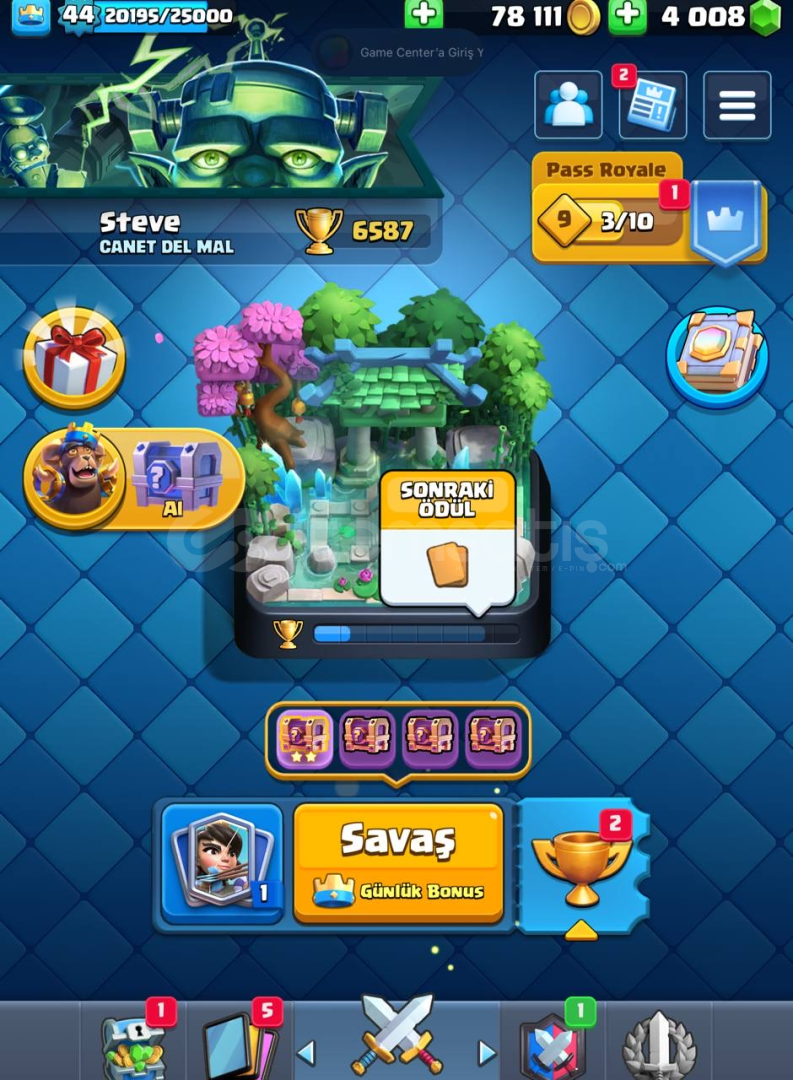The width and height of the screenshot is (793, 1080).
Task: Switch to the Cards collection tab
Action: click(x=240, y=1046)
